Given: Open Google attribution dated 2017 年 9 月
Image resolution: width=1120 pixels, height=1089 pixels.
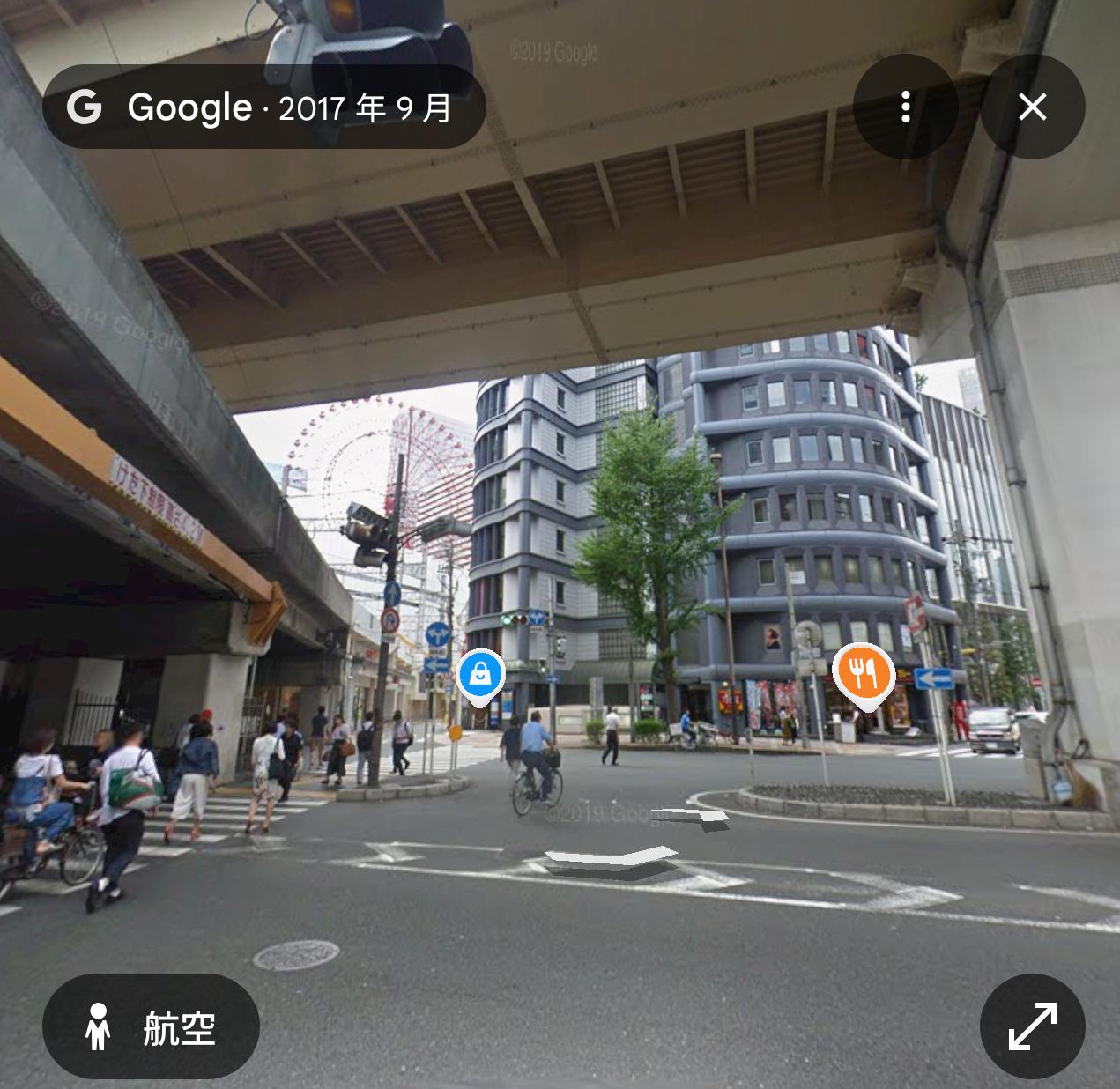Looking at the screenshot, I should pos(264,107).
